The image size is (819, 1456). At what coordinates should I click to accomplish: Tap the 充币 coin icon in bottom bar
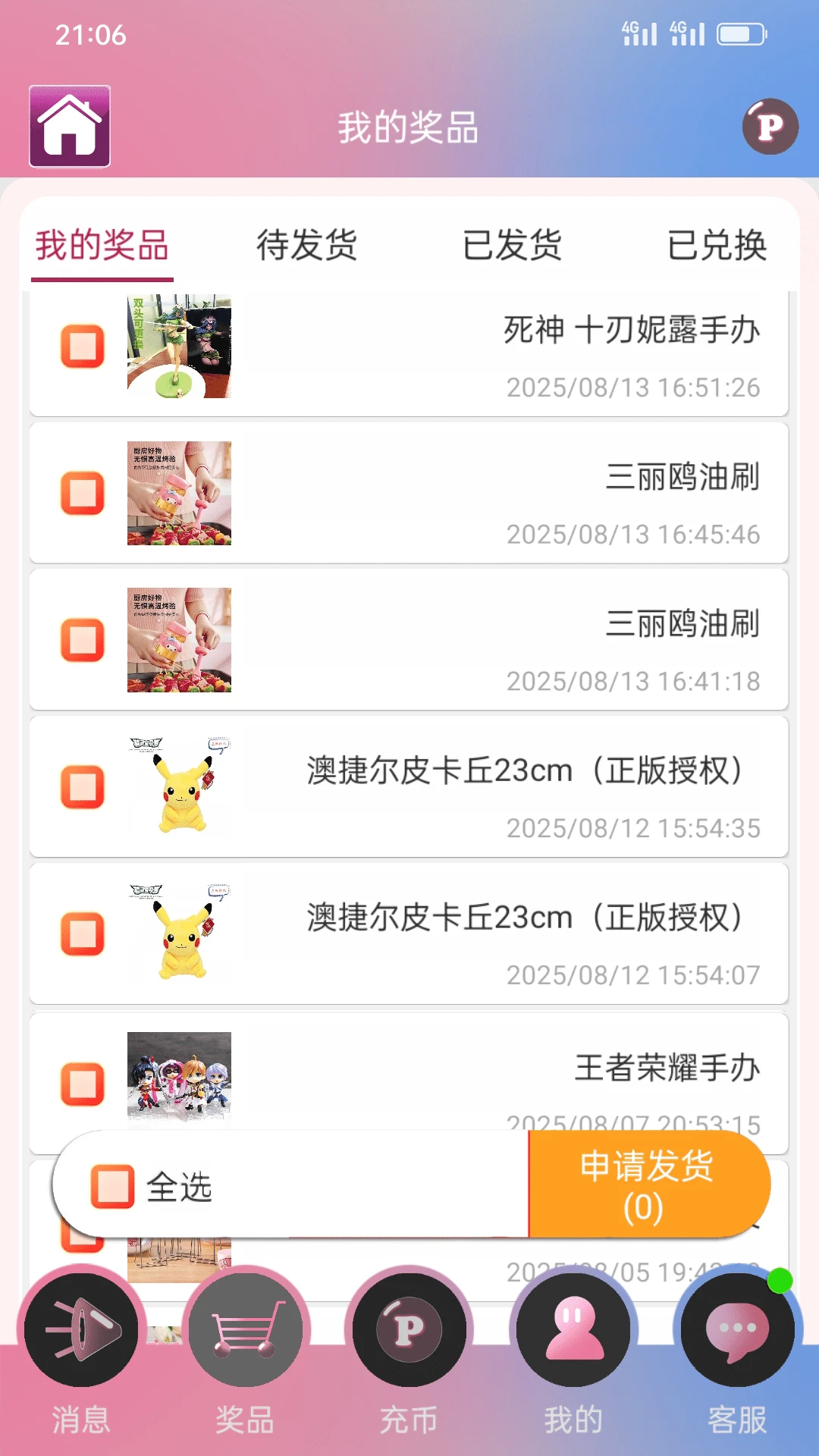click(409, 1332)
